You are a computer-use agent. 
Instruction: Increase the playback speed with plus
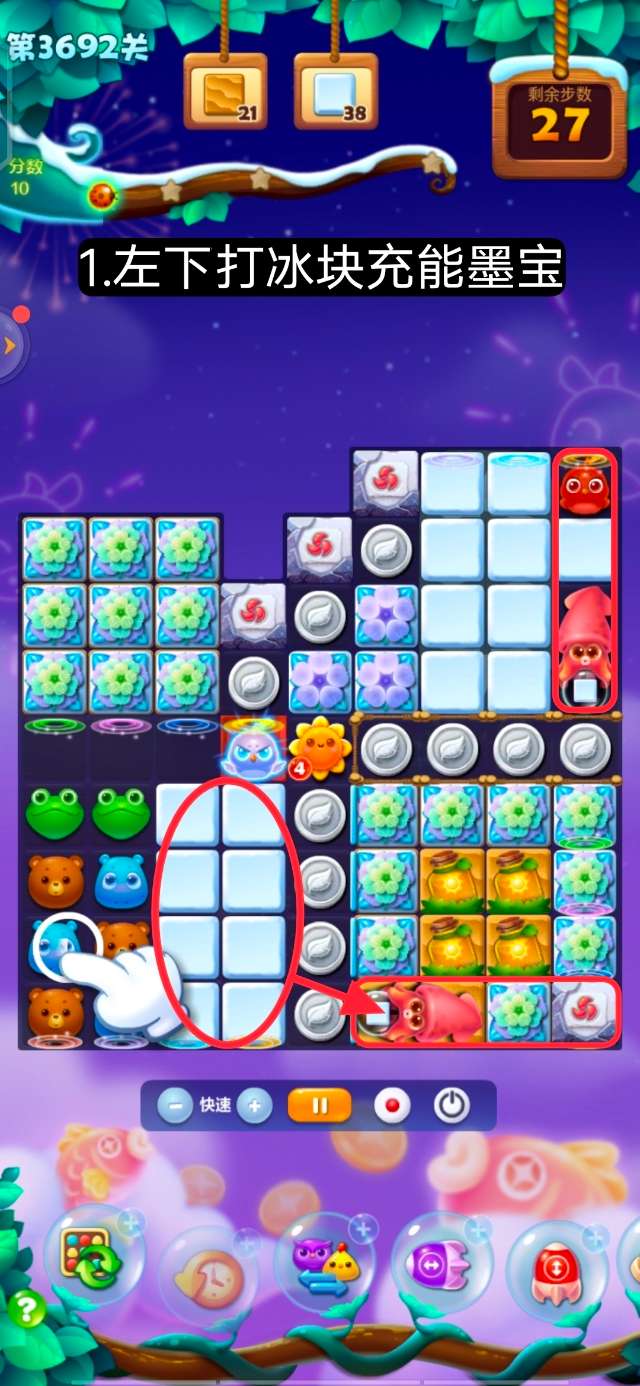[x=254, y=1106]
